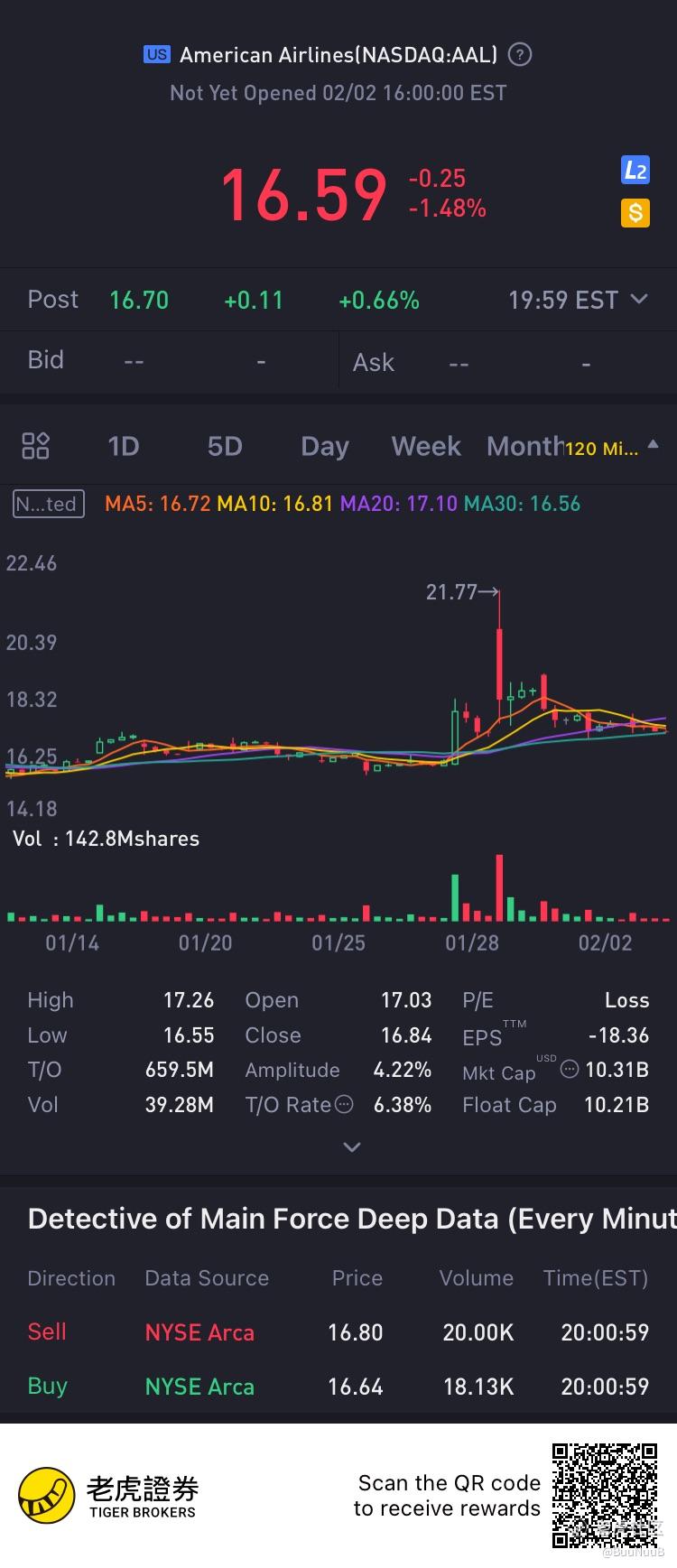
Task: Select the Day candlestick period
Action: click(324, 446)
